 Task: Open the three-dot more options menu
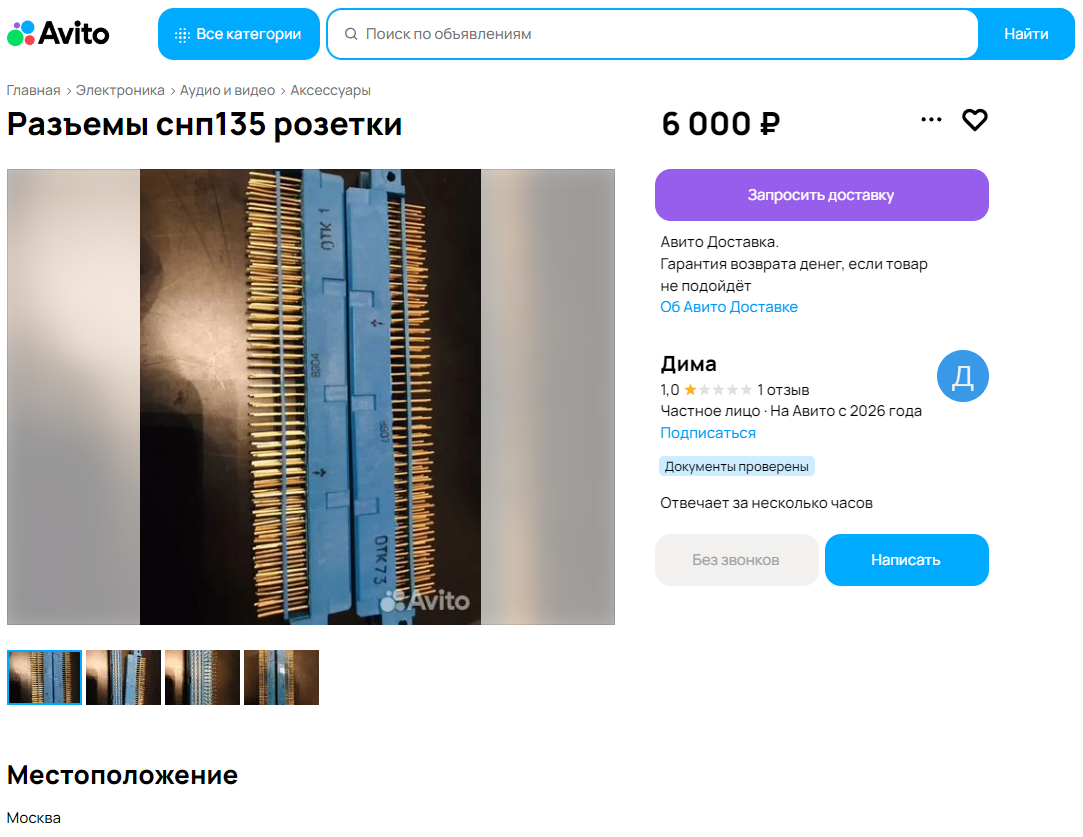[931, 120]
